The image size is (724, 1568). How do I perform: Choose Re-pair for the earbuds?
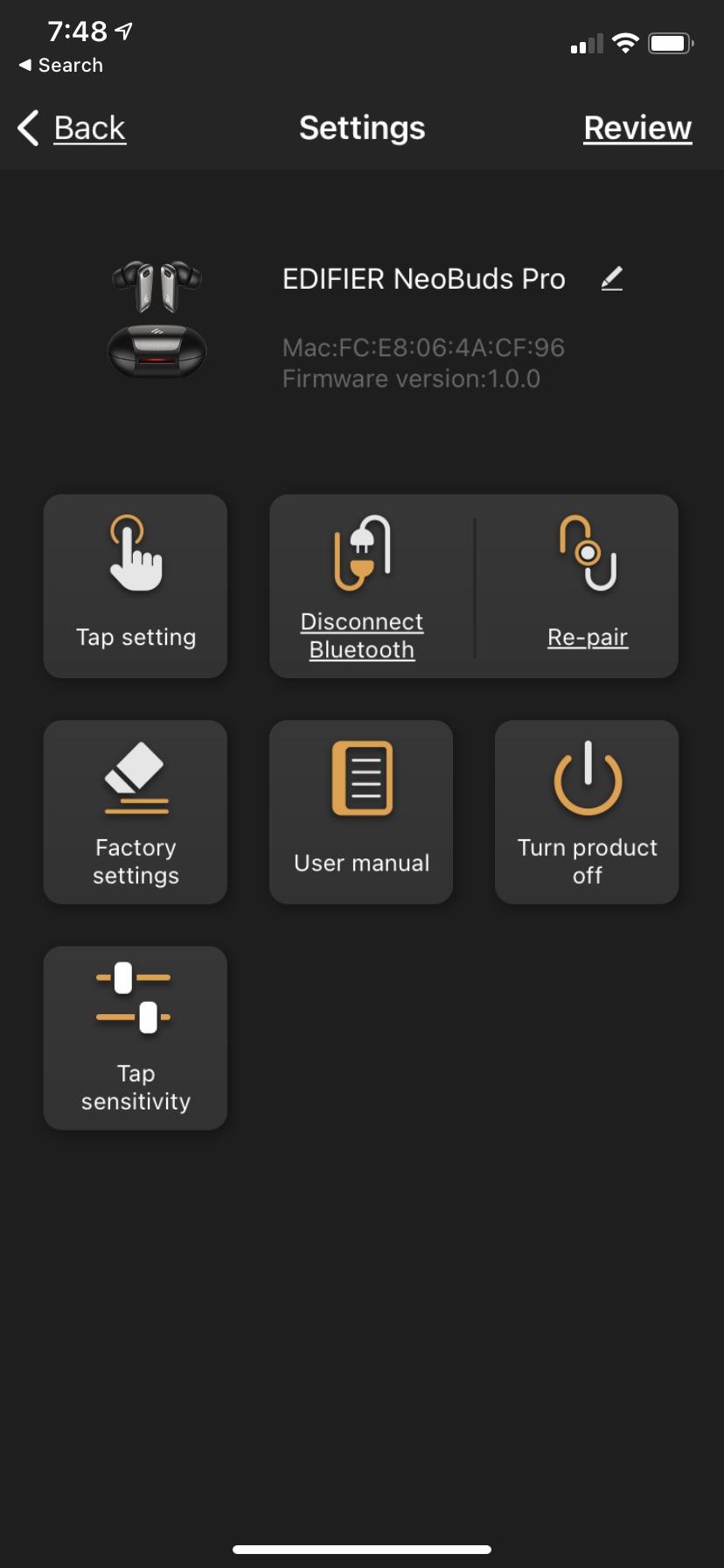pyautogui.click(x=588, y=586)
